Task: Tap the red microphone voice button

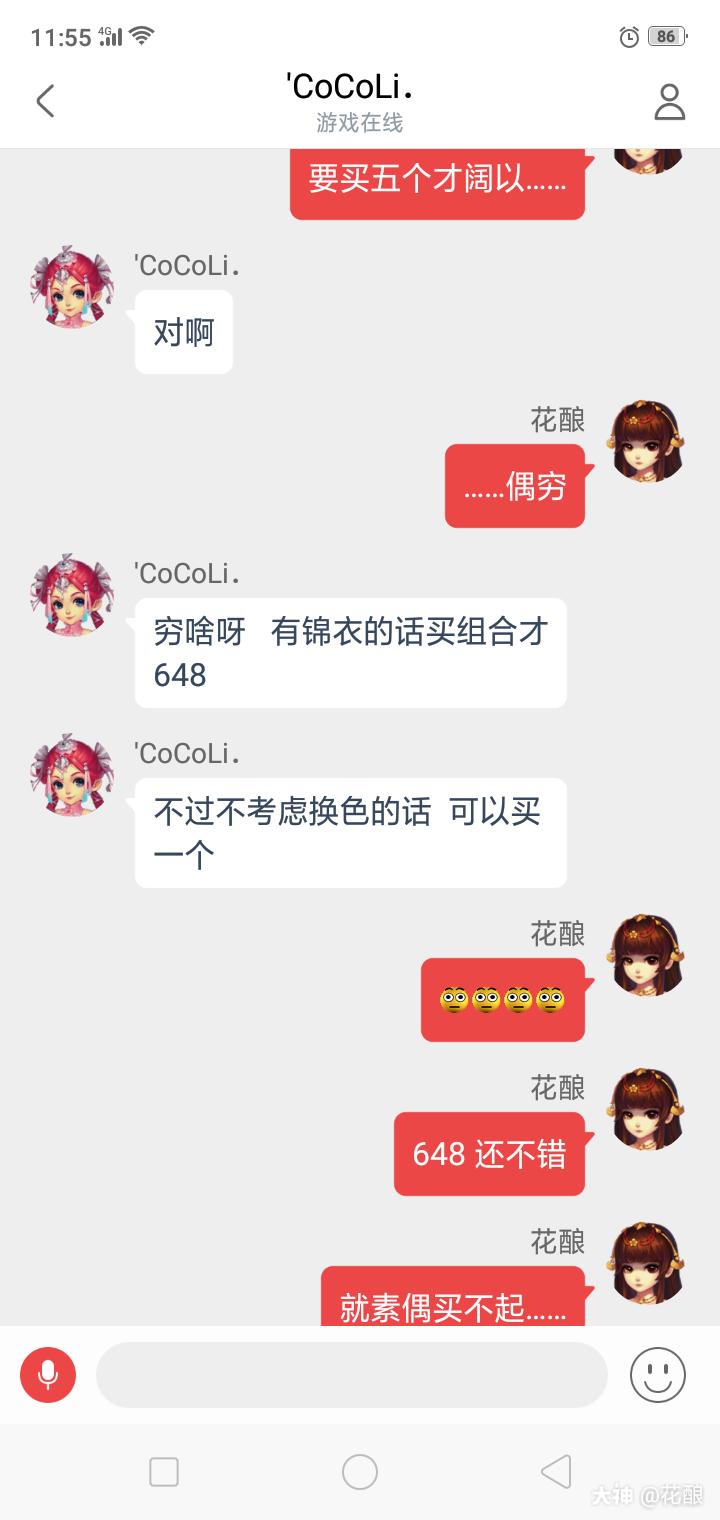Action: click(x=48, y=1375)
